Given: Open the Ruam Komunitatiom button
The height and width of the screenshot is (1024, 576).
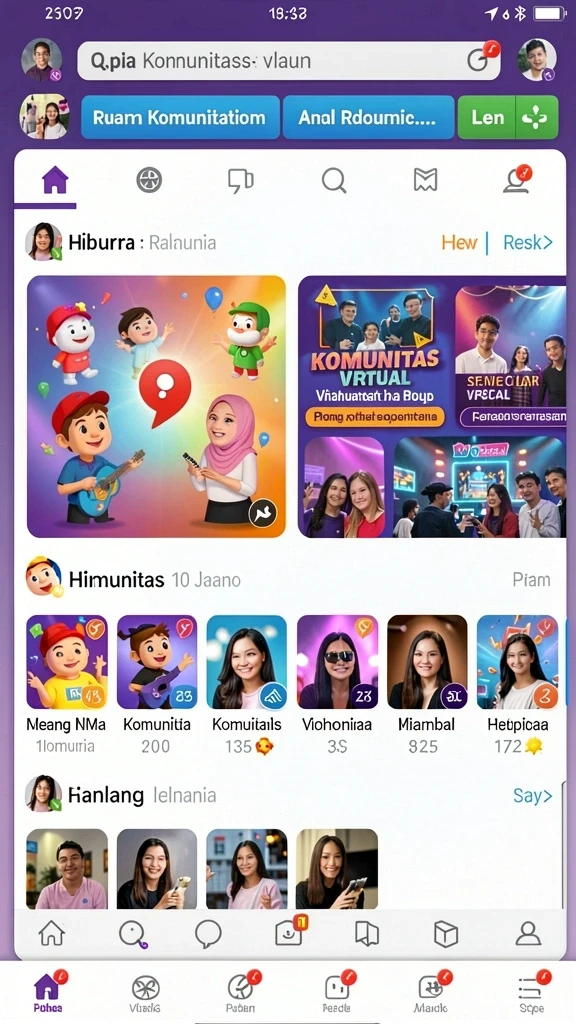Looking at the screenshot, I should (x=180, y=118).
